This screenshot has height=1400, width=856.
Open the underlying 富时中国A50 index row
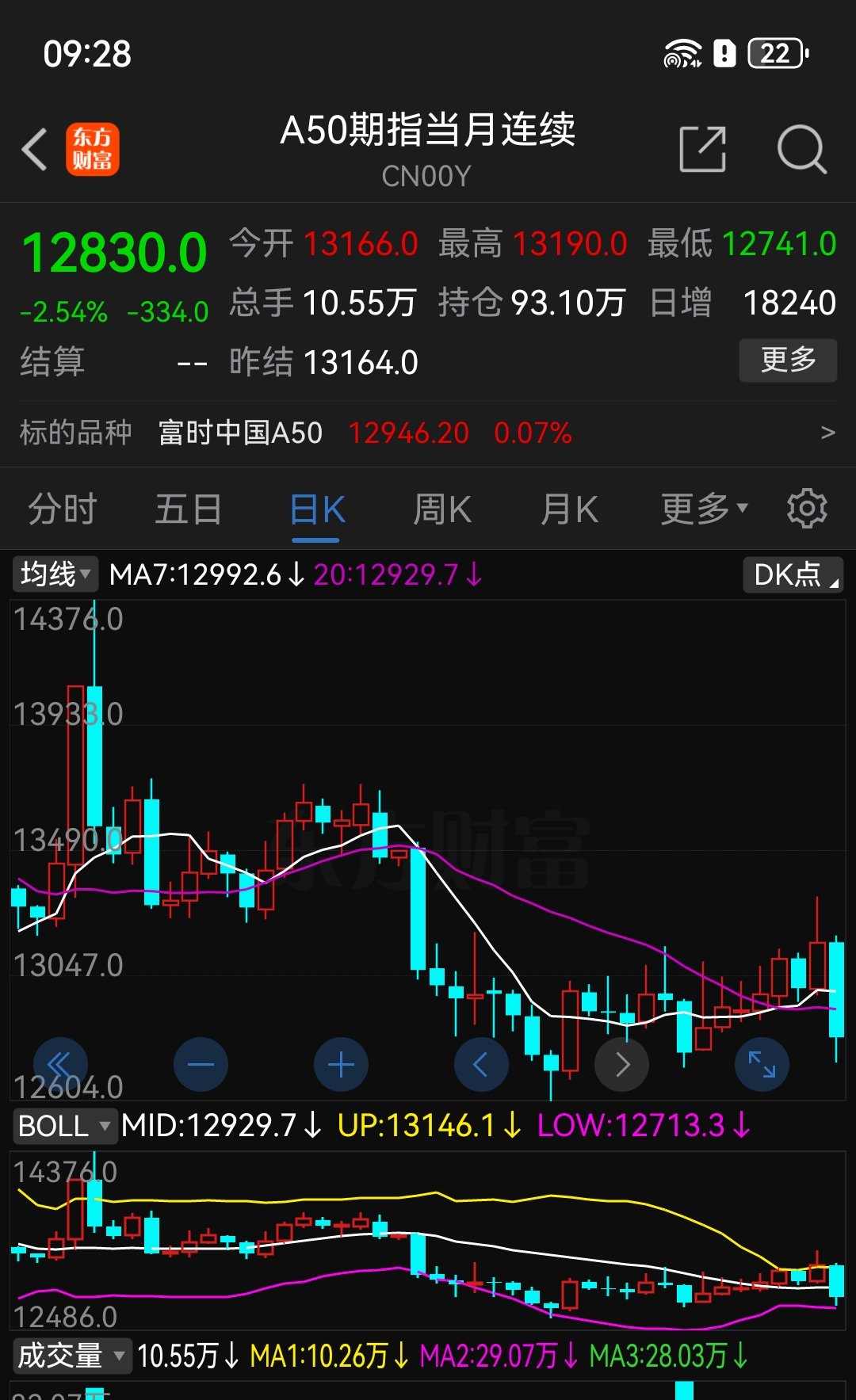tap(428, 433)
